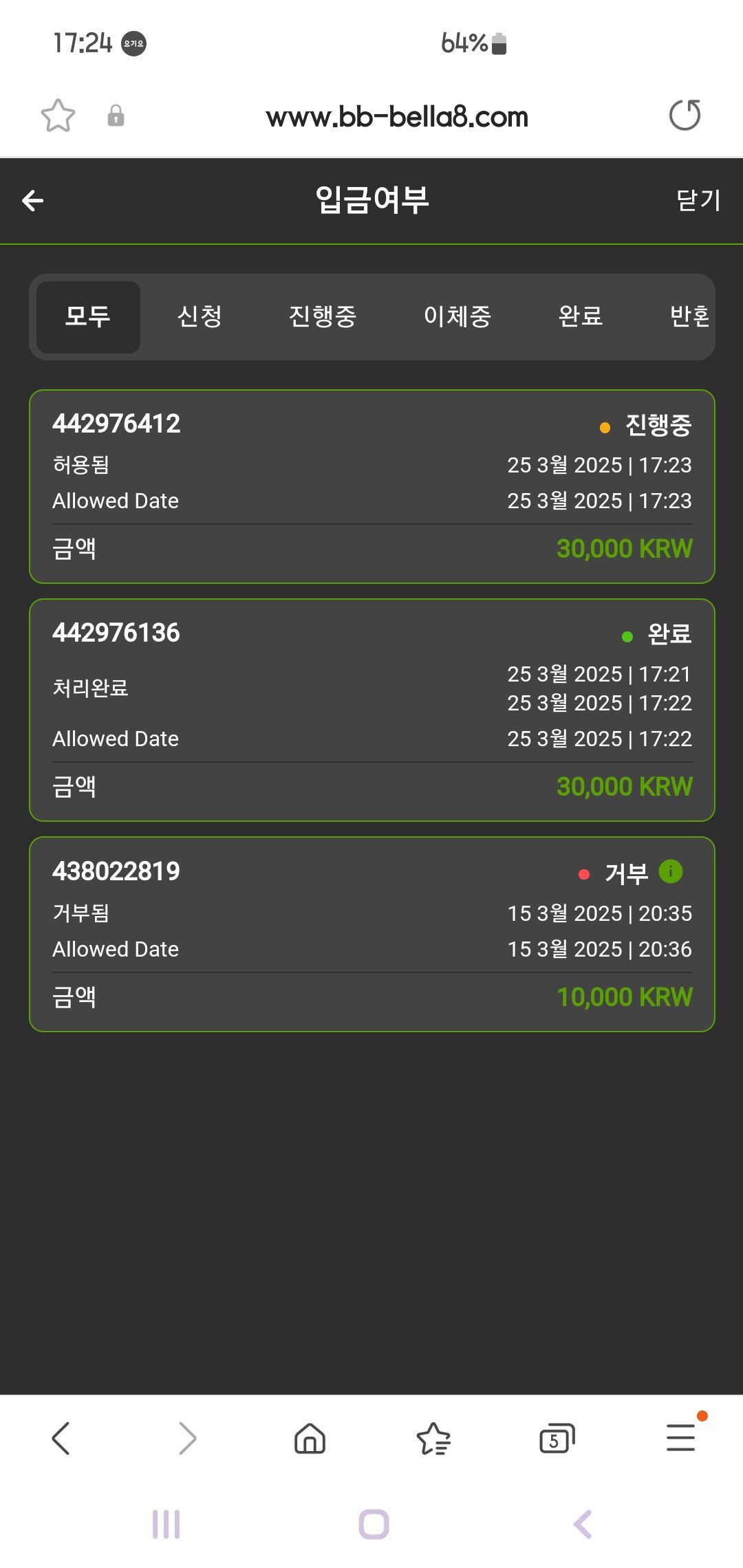View info icon next to 거부
The width and height of the screenshot is (743, 1568).
(x=671, y=871)
